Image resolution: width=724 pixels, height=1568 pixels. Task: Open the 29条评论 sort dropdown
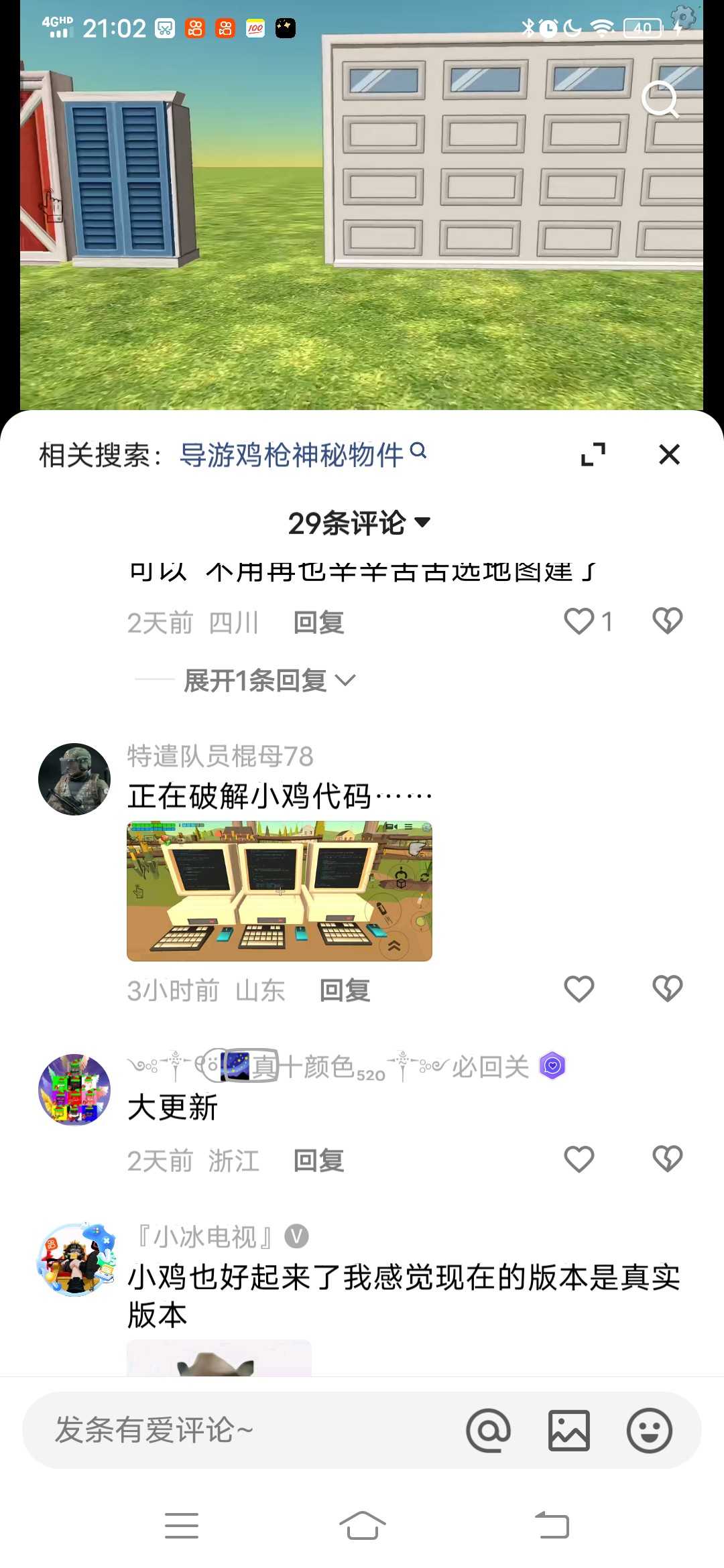coord(359,523)
